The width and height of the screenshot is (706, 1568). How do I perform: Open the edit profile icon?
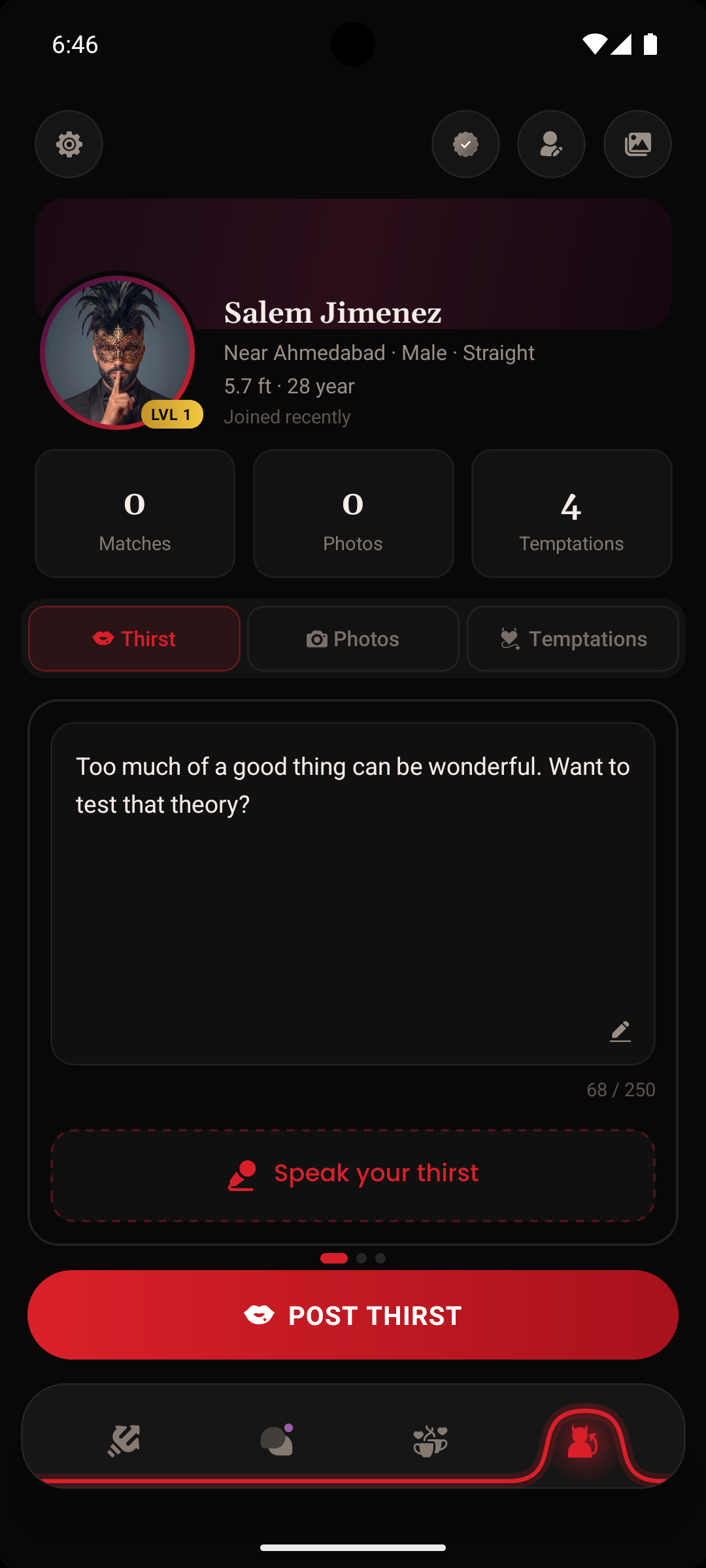click(x=551, y=144)
